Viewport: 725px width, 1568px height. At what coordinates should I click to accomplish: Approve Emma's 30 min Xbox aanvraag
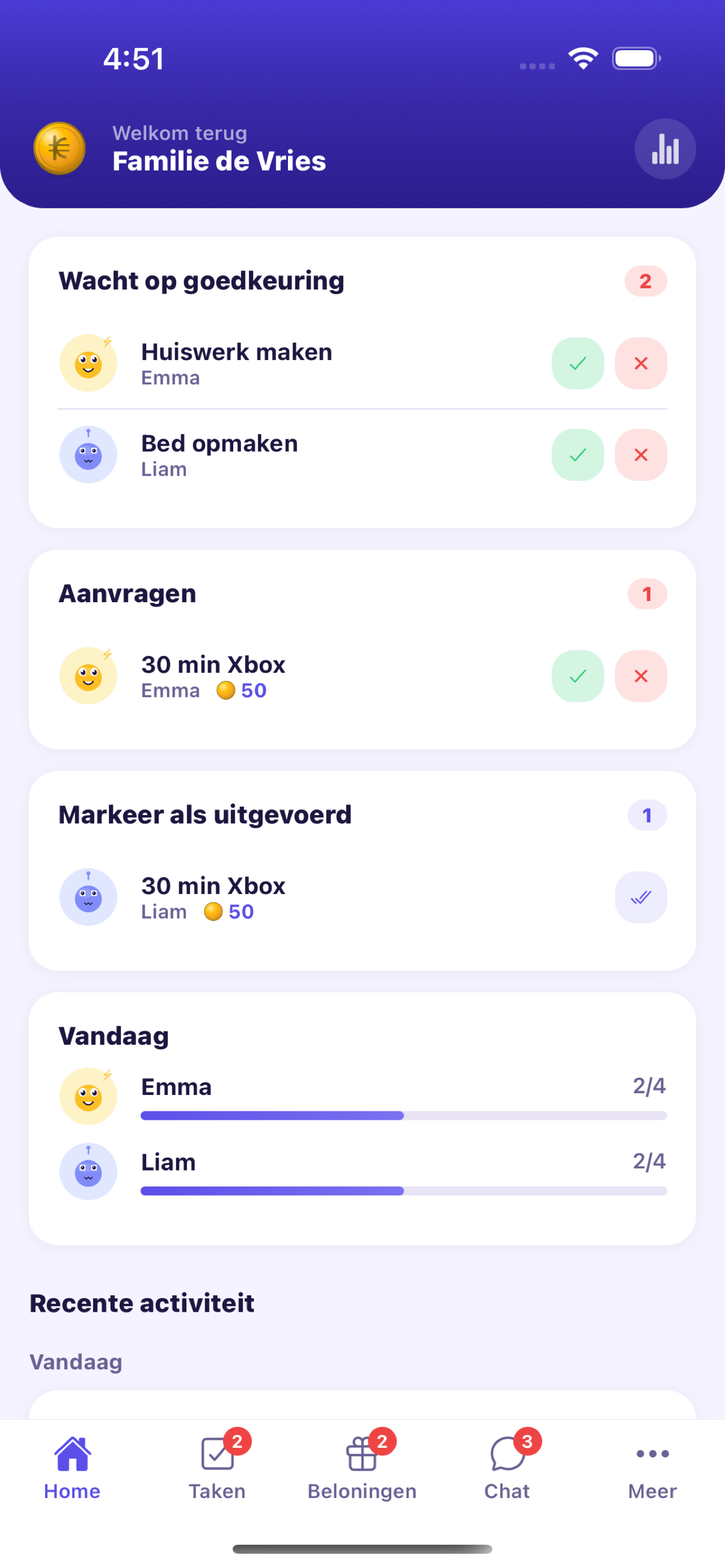pyautogui.click(x=577, y=676)
